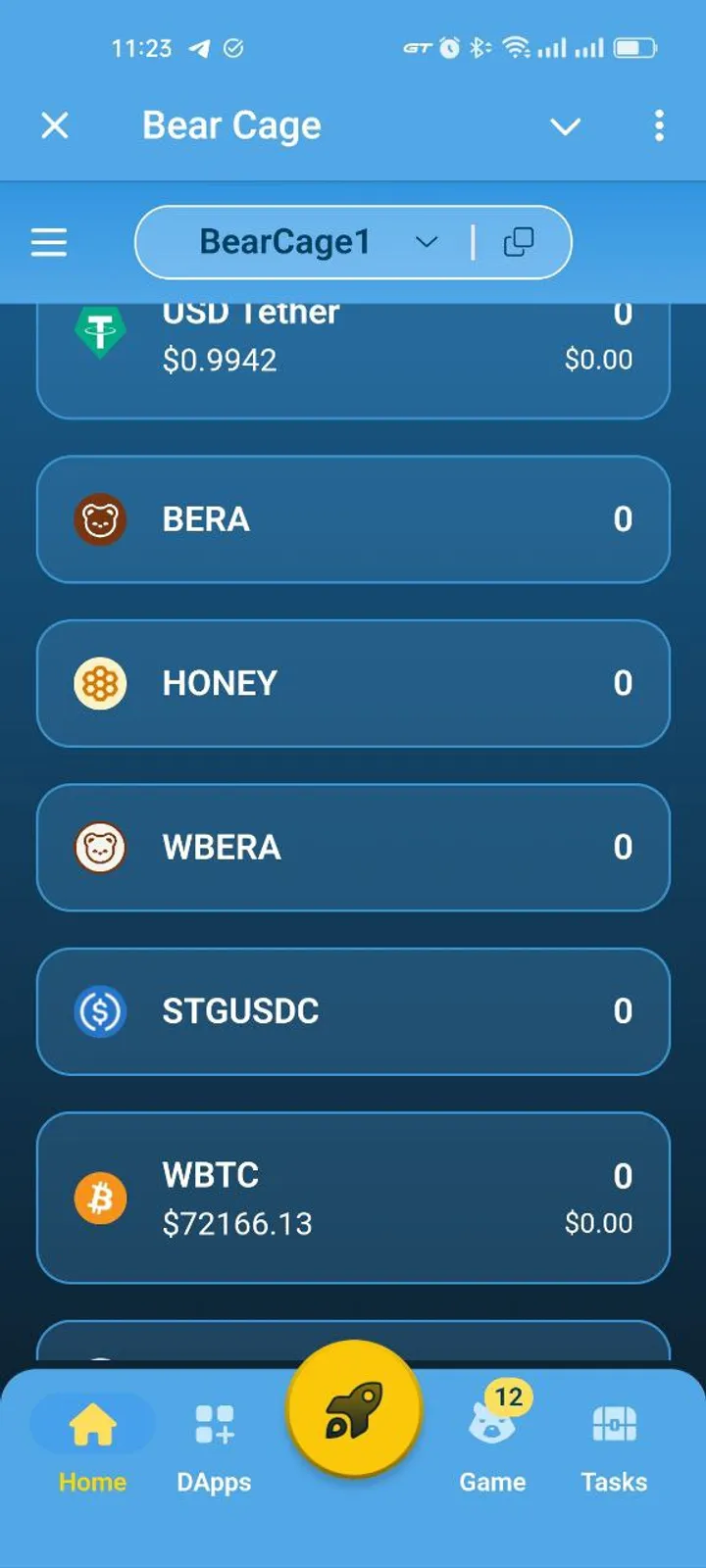The width and height of the screenshot is (706, 1568).
Task: Open the three-dot overflow menu
Action: tap(659, 126)
